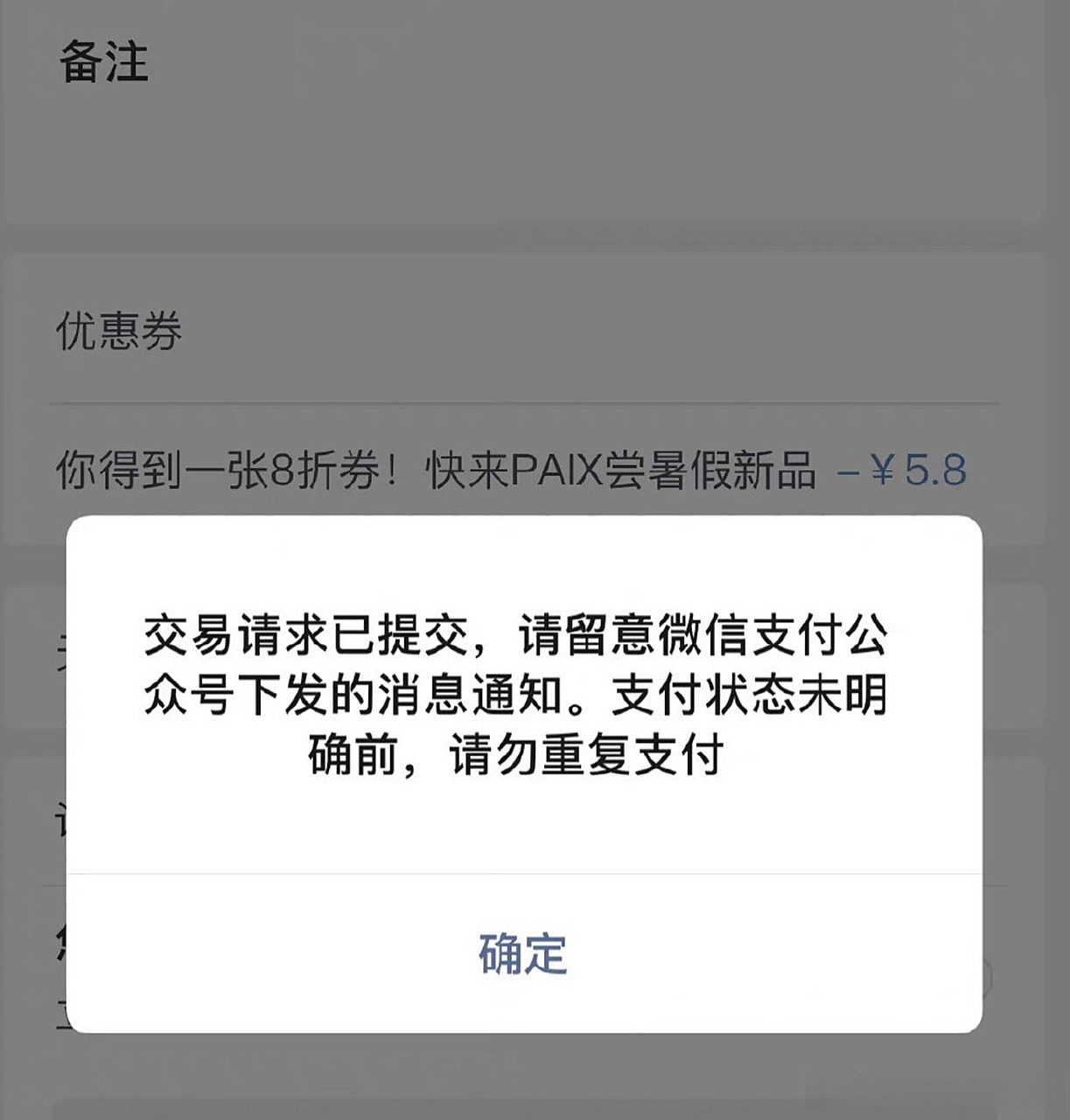
Task: Tap the 确定 button to dismiss the dialog
Action: [522, 955]
